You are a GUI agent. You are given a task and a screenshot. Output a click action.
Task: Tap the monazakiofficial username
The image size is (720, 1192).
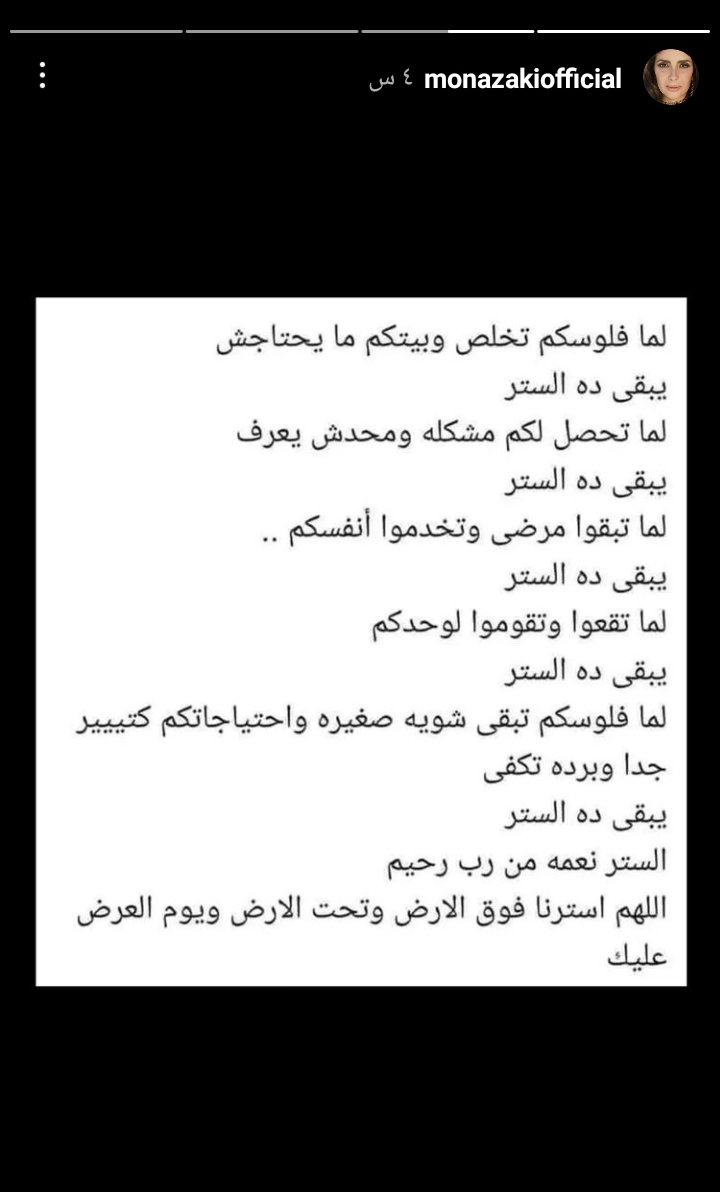coord(523,78)
